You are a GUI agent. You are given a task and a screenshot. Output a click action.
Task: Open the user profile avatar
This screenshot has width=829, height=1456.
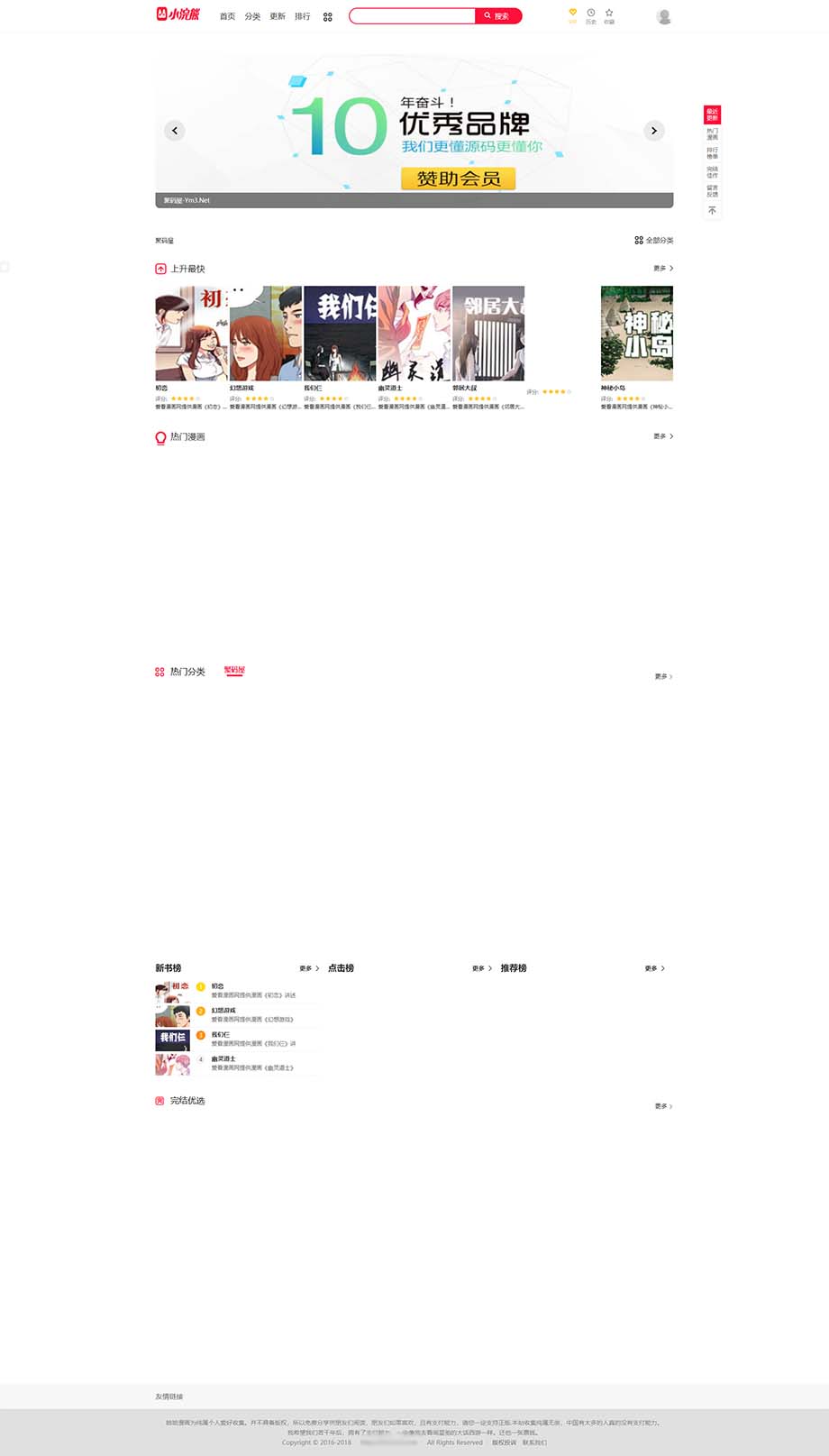(x=664, y=16)
